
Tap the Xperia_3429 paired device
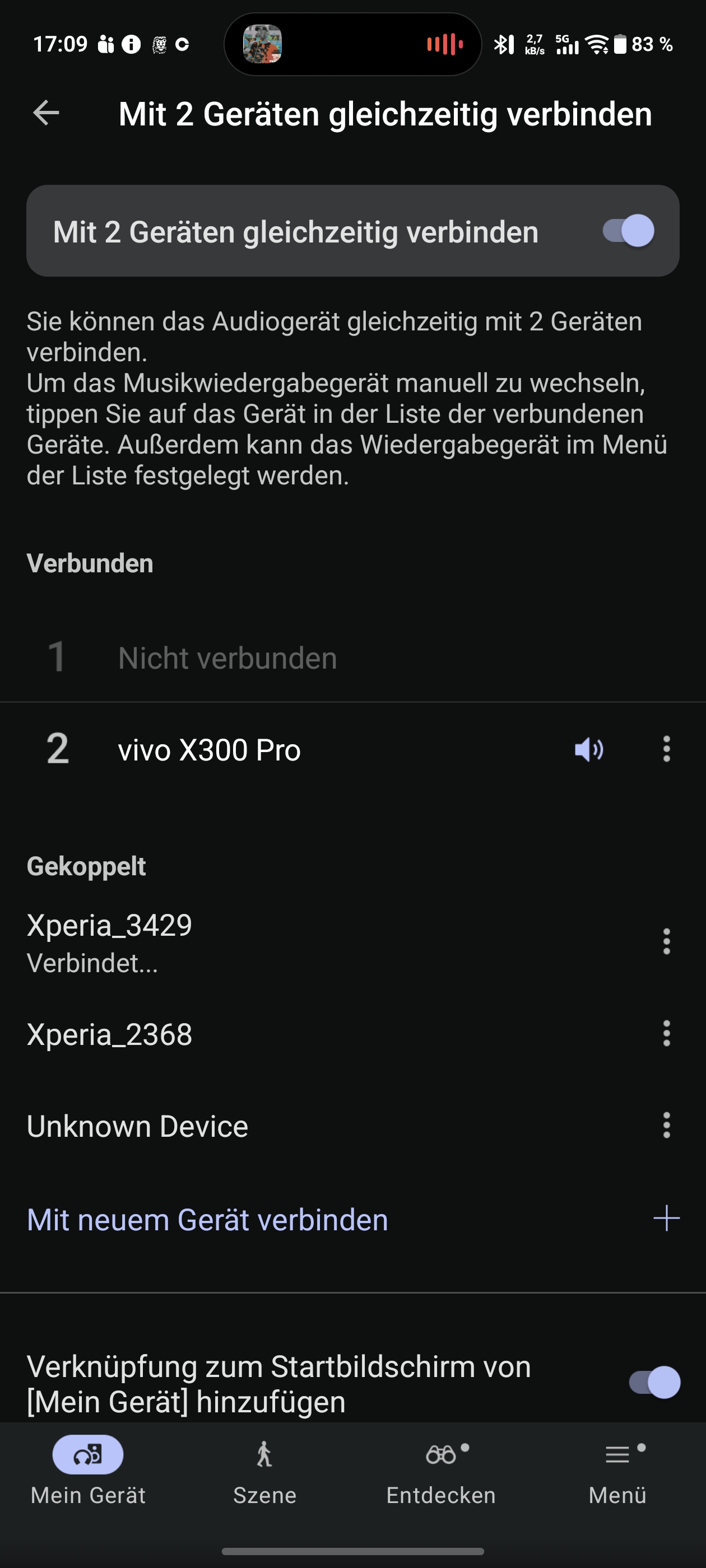110,941
